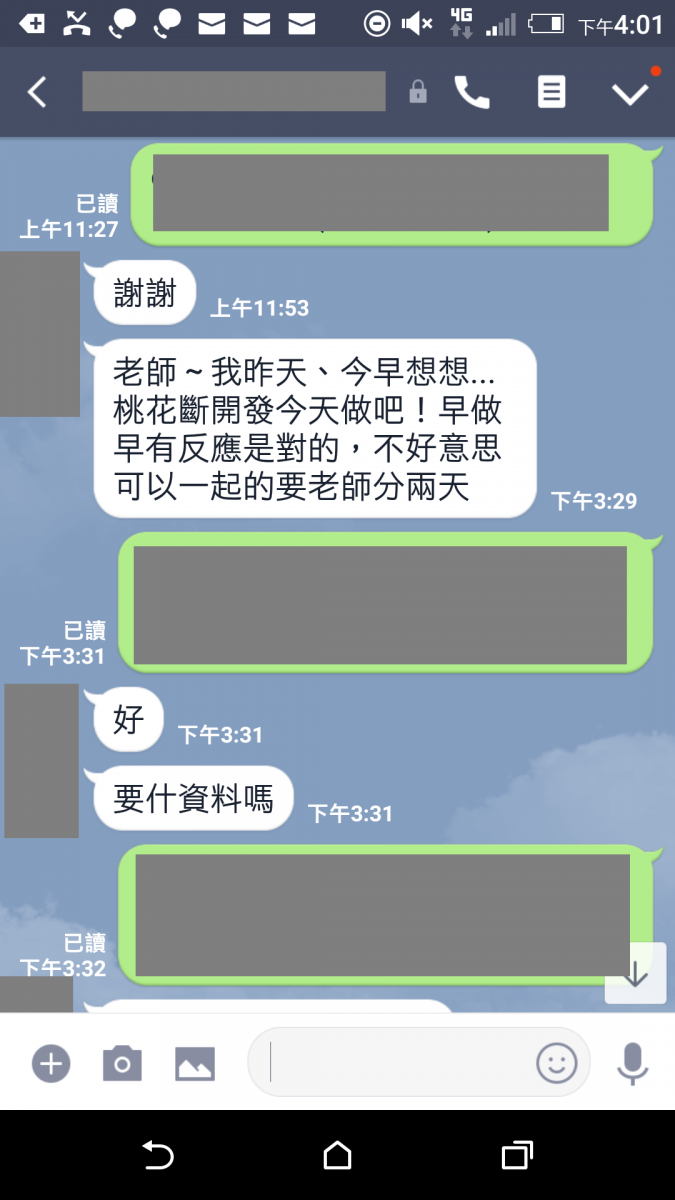Record a voice message with the microphone
The height and width of the screenshot is (1200, 675).
(x=632, y=1063)
